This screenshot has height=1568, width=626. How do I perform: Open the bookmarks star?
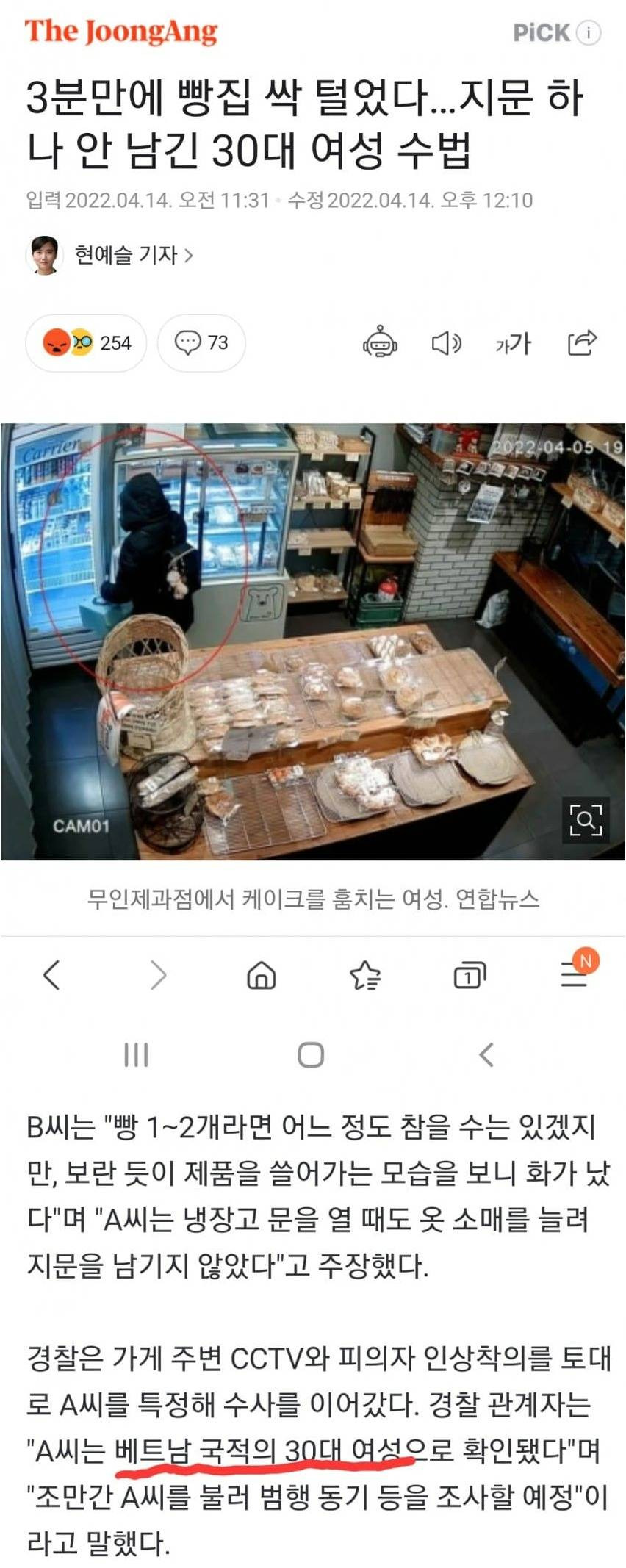365,976
